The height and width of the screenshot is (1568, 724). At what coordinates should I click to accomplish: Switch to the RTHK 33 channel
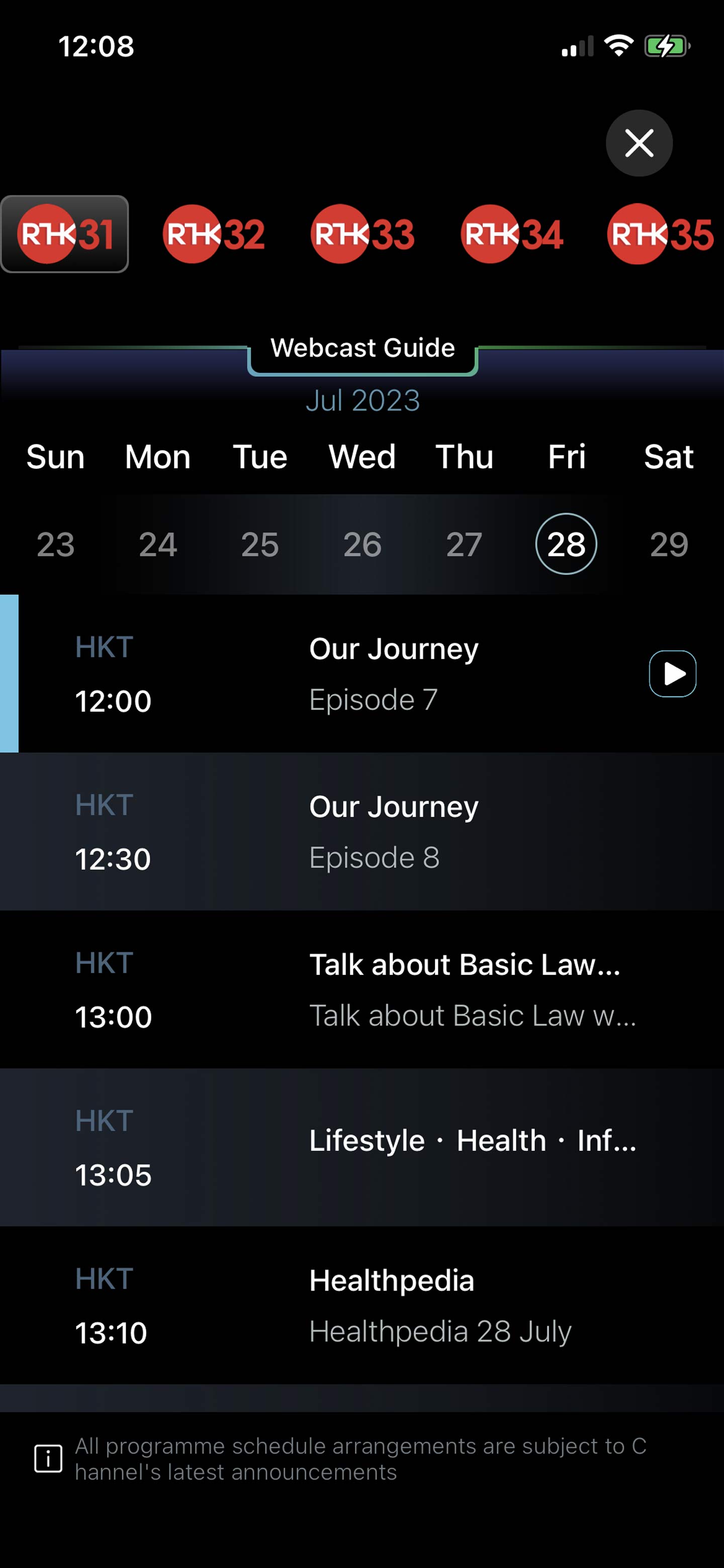363,234
